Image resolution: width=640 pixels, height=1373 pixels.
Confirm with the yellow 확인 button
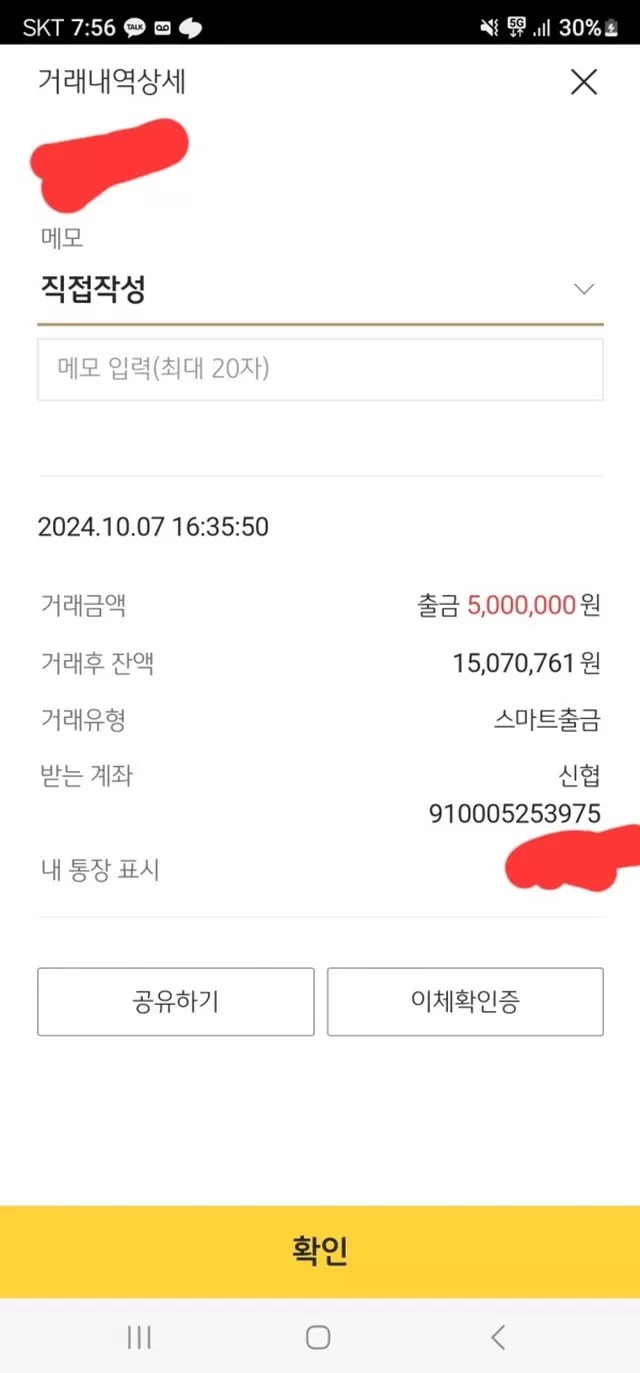pos(320,1251)
